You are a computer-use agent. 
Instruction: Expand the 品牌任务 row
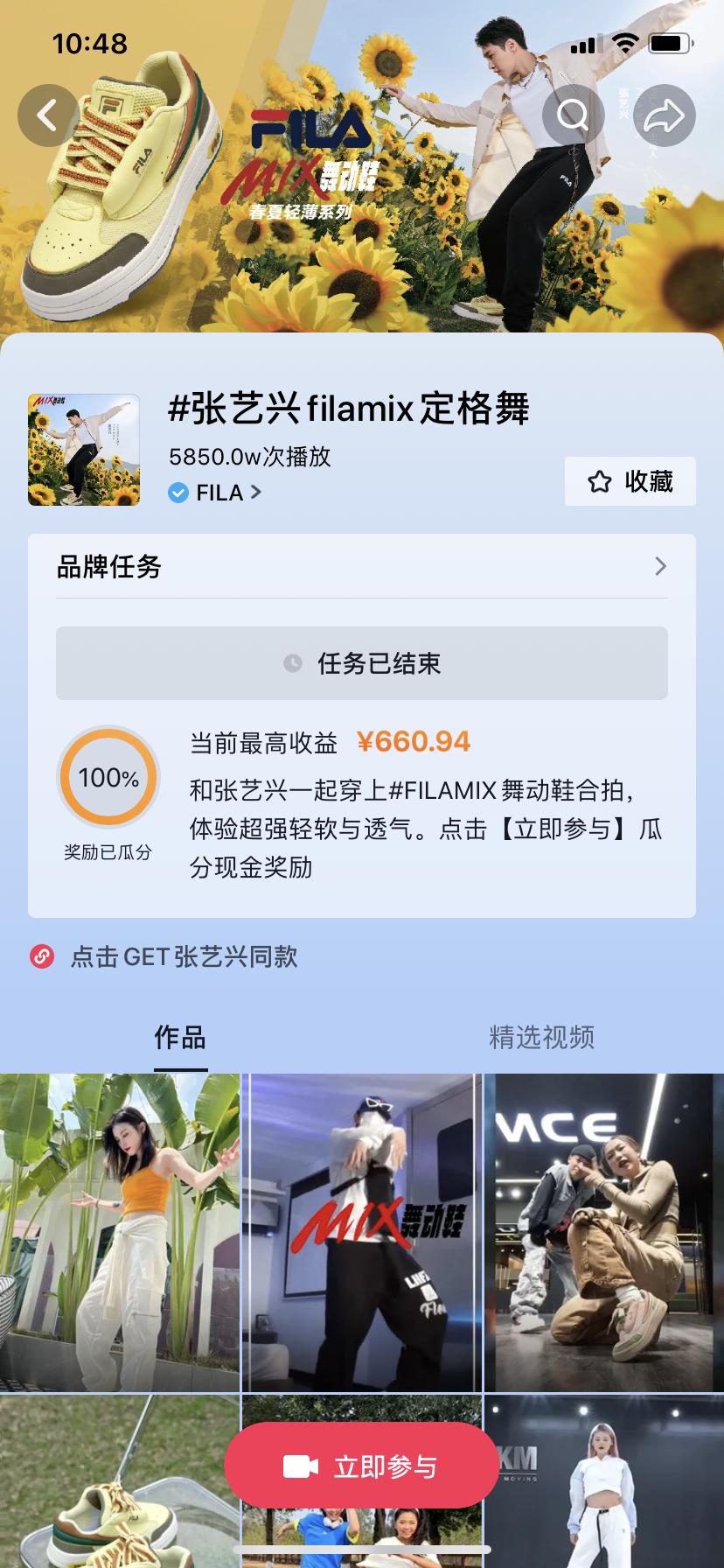[362, 566]
